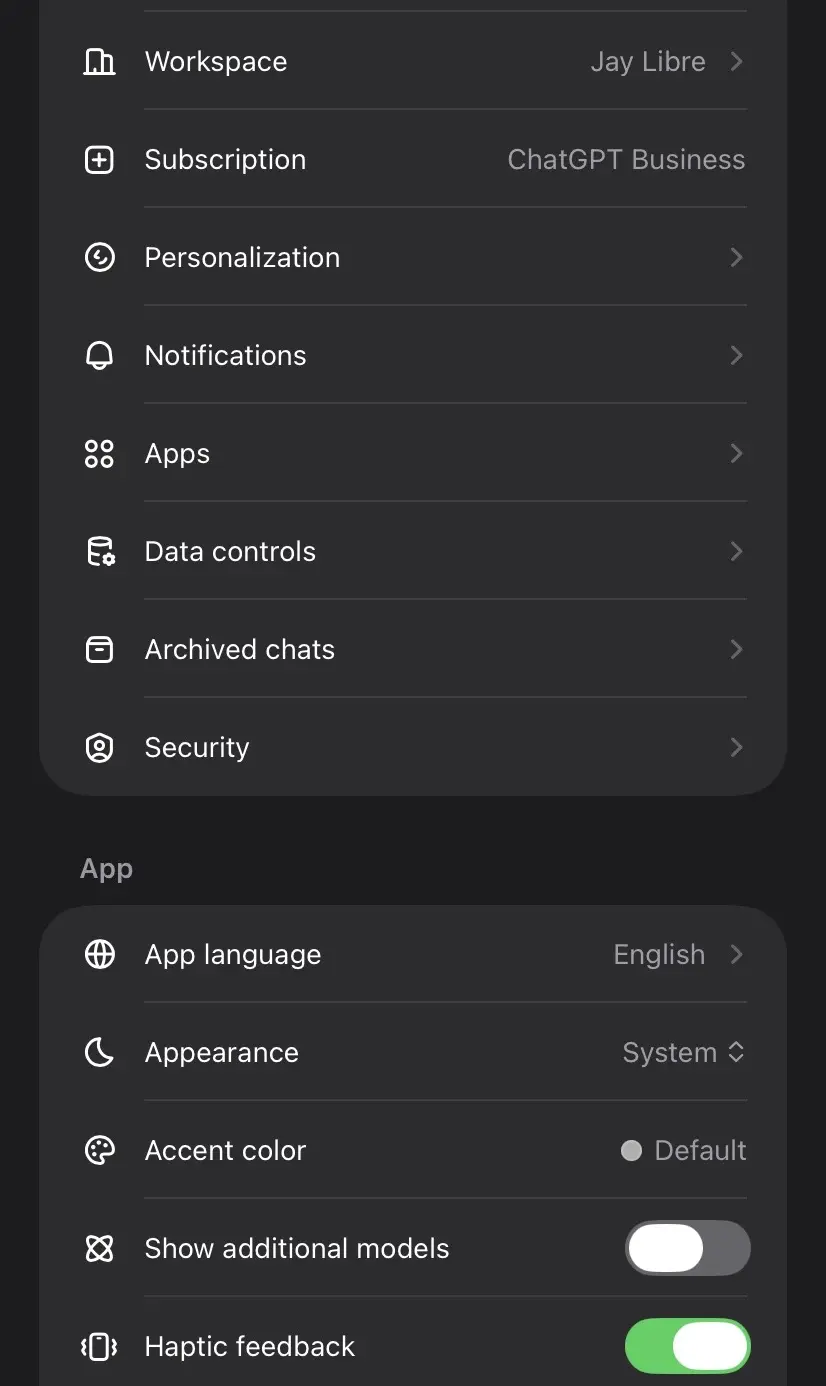Turn off Haptic feedback
Viewport: 826px width, 1386px height.
687,1346
